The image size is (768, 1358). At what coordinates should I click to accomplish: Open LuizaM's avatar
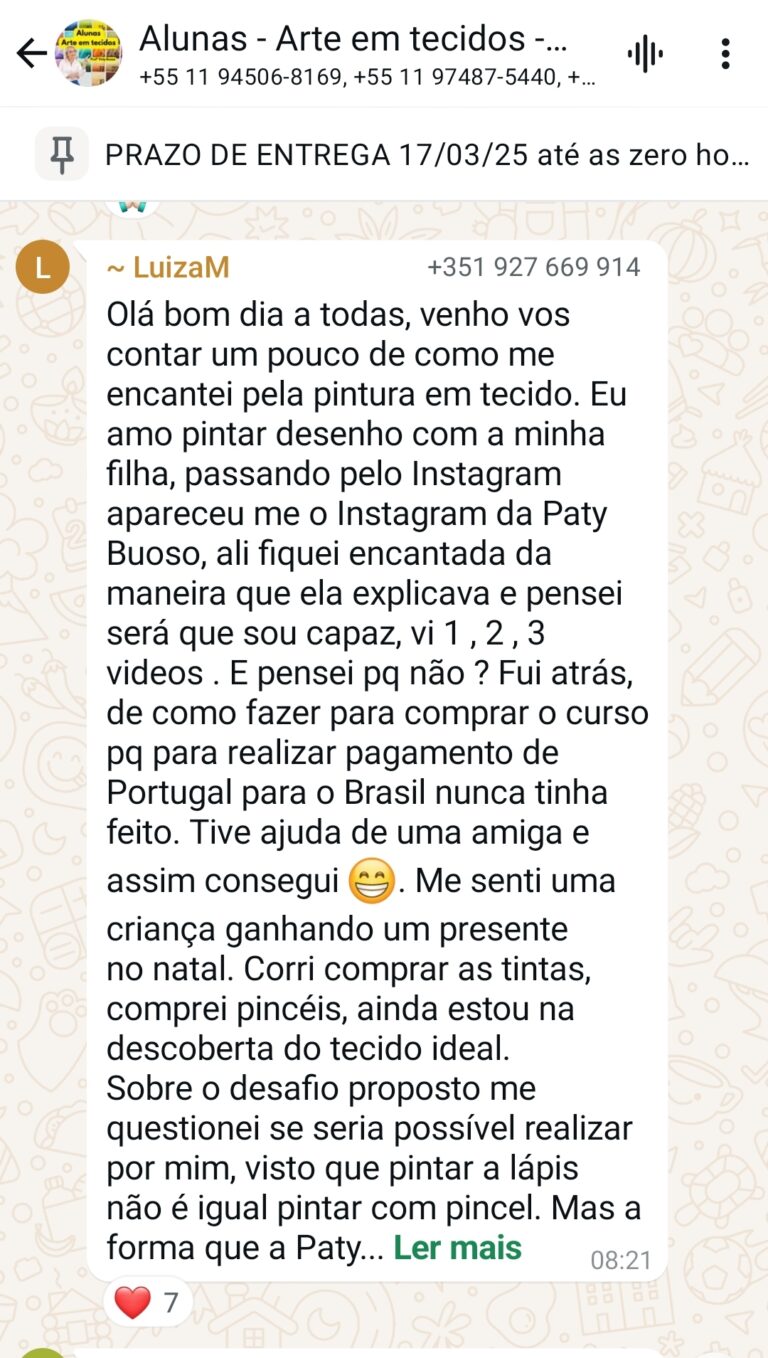click(43, 268)
